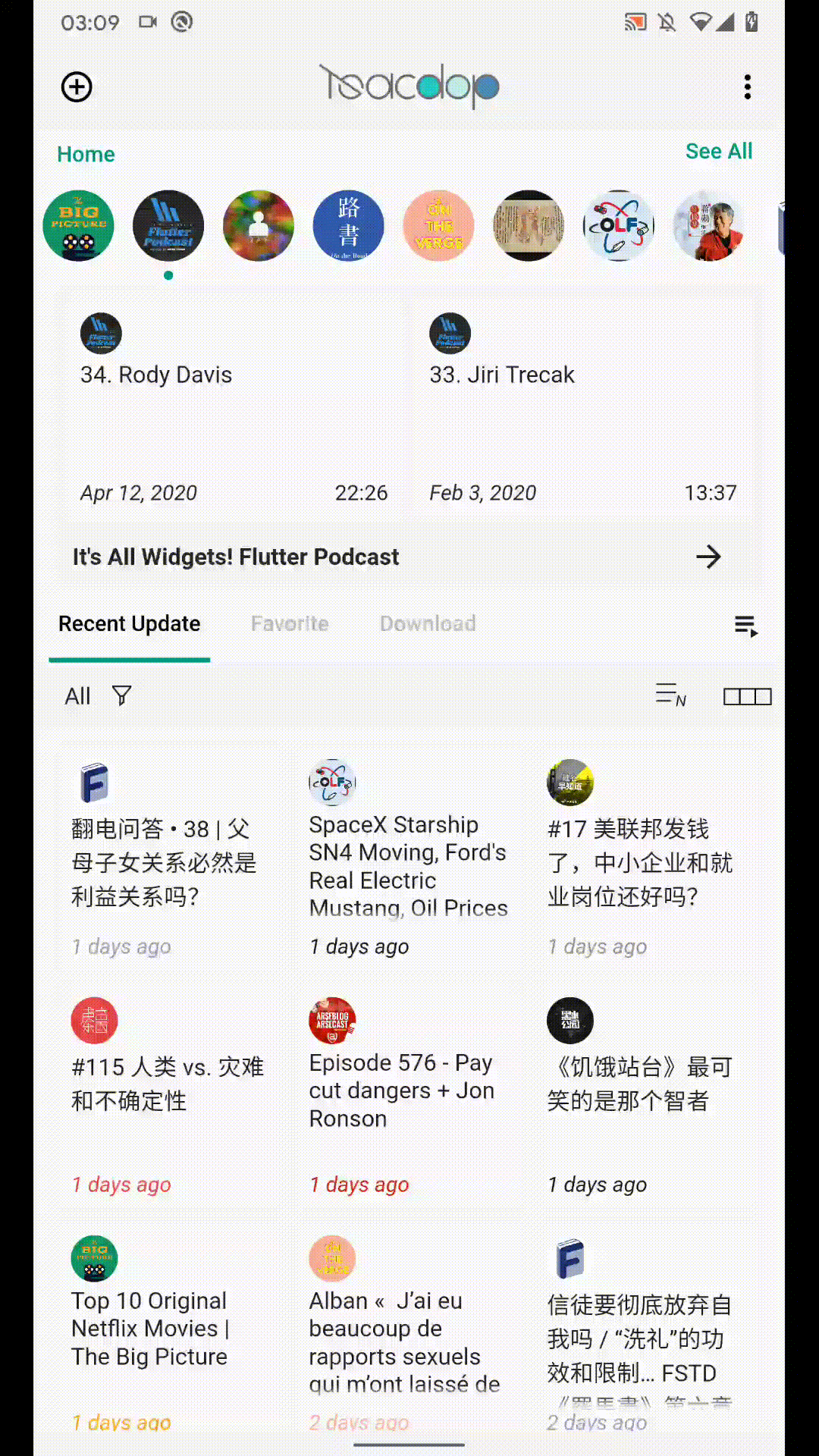Viewport: 819px width, 1456px height.
Task: Open the overflow menu
Action: (x=747, y=87)
